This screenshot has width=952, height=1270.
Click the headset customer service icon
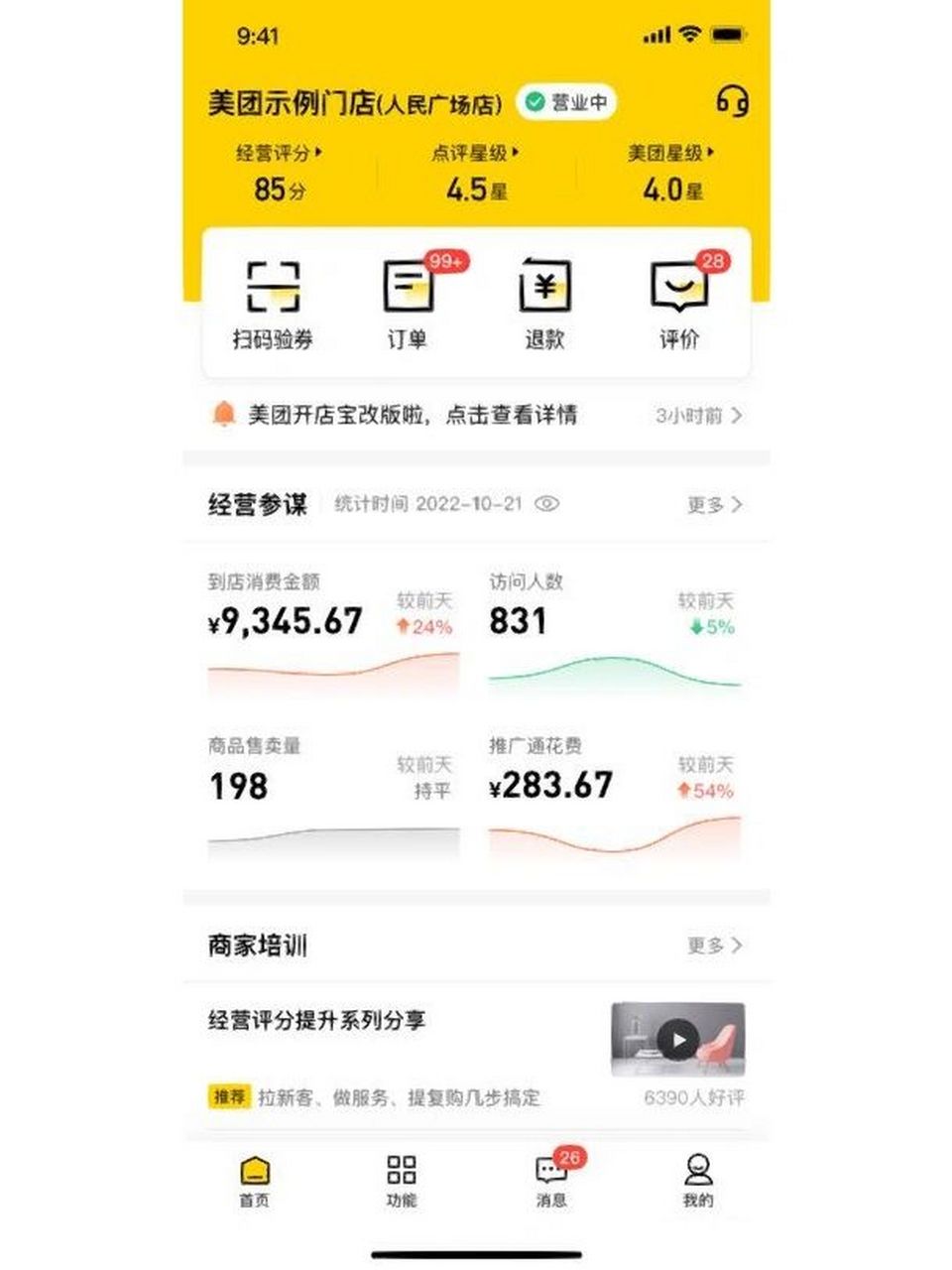[732, 101]
